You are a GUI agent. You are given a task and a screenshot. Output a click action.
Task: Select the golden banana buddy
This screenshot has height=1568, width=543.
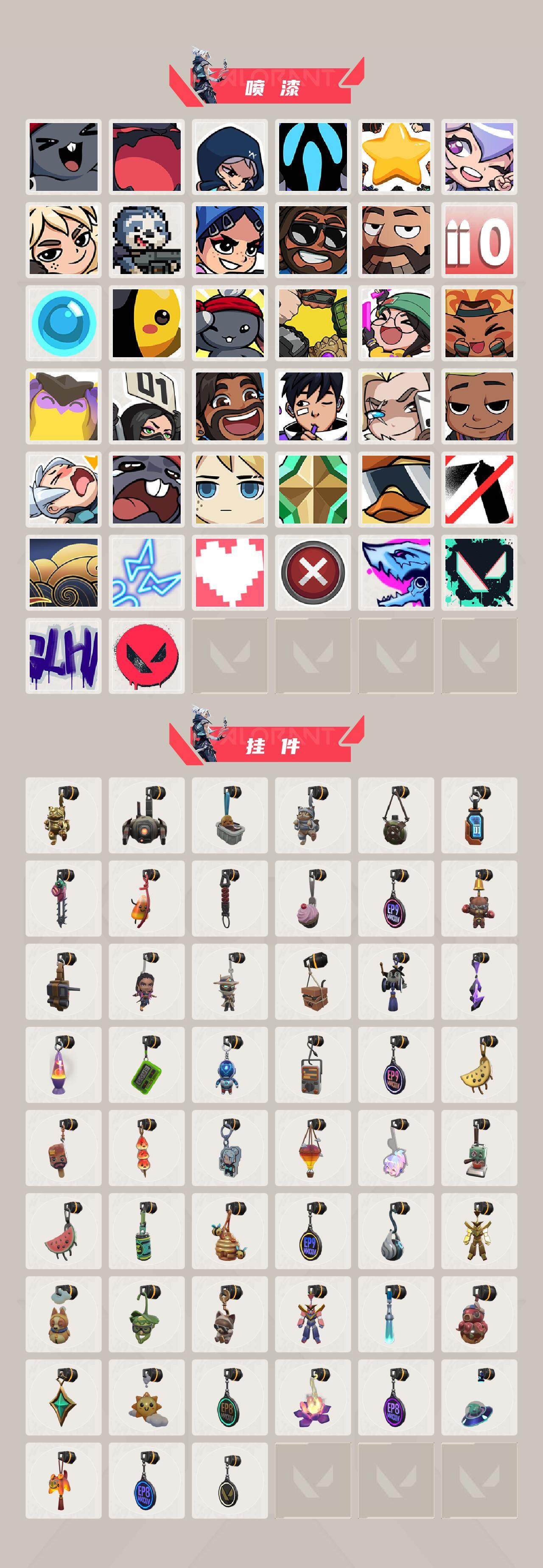(x=480, y=1073)
